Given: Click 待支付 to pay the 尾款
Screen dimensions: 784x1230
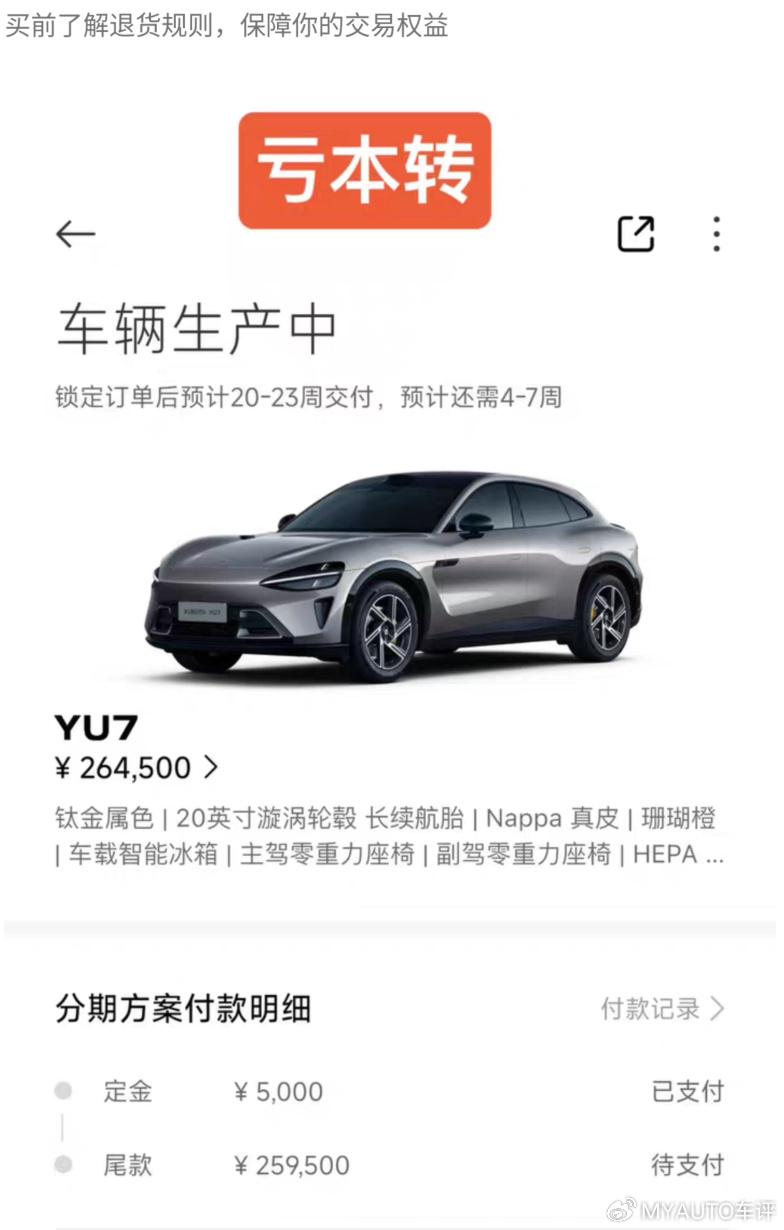Looking at the screenshot, I should tap(688, 1165).
